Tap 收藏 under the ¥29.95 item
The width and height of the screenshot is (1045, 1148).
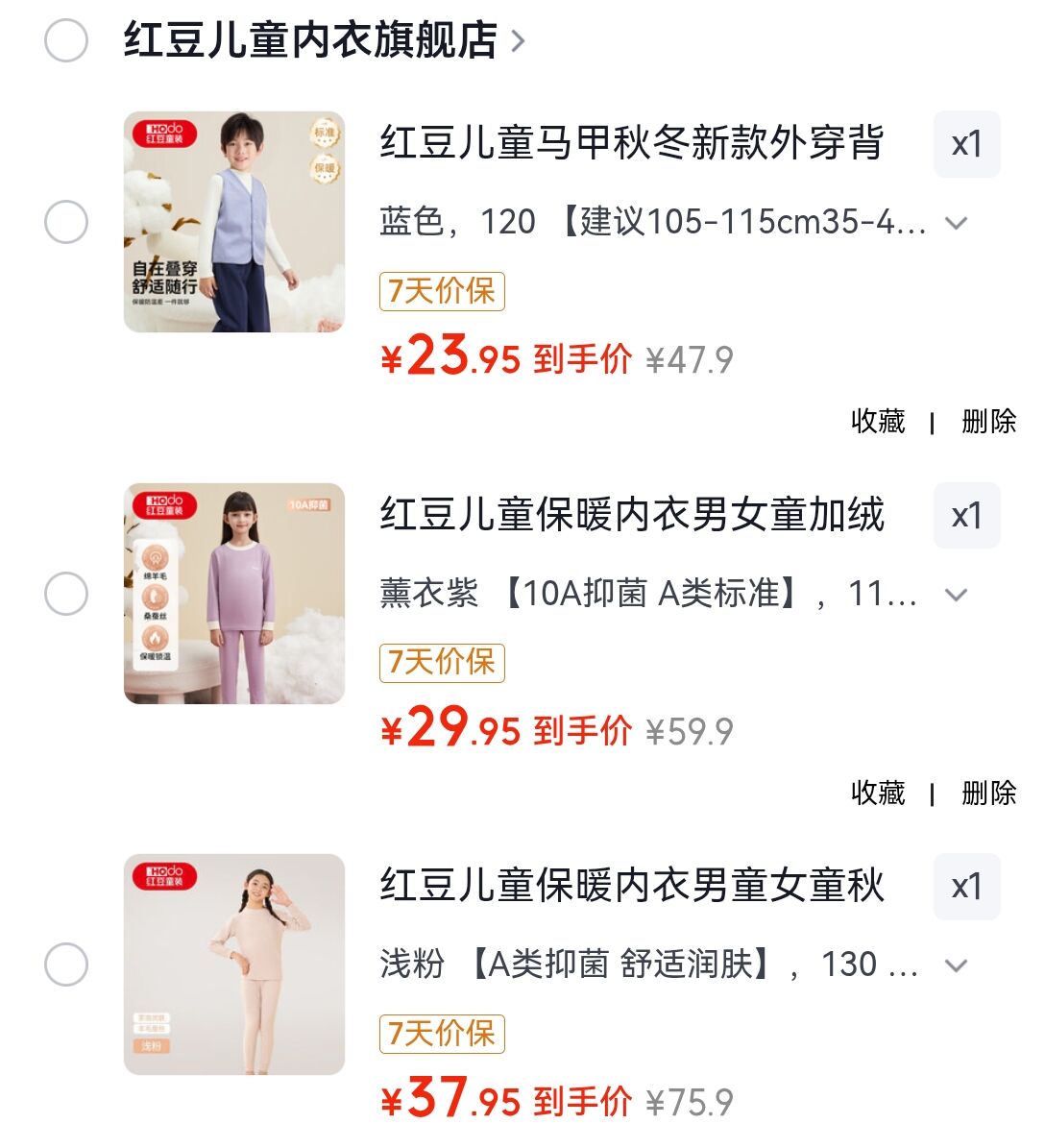tap(878, 793)
